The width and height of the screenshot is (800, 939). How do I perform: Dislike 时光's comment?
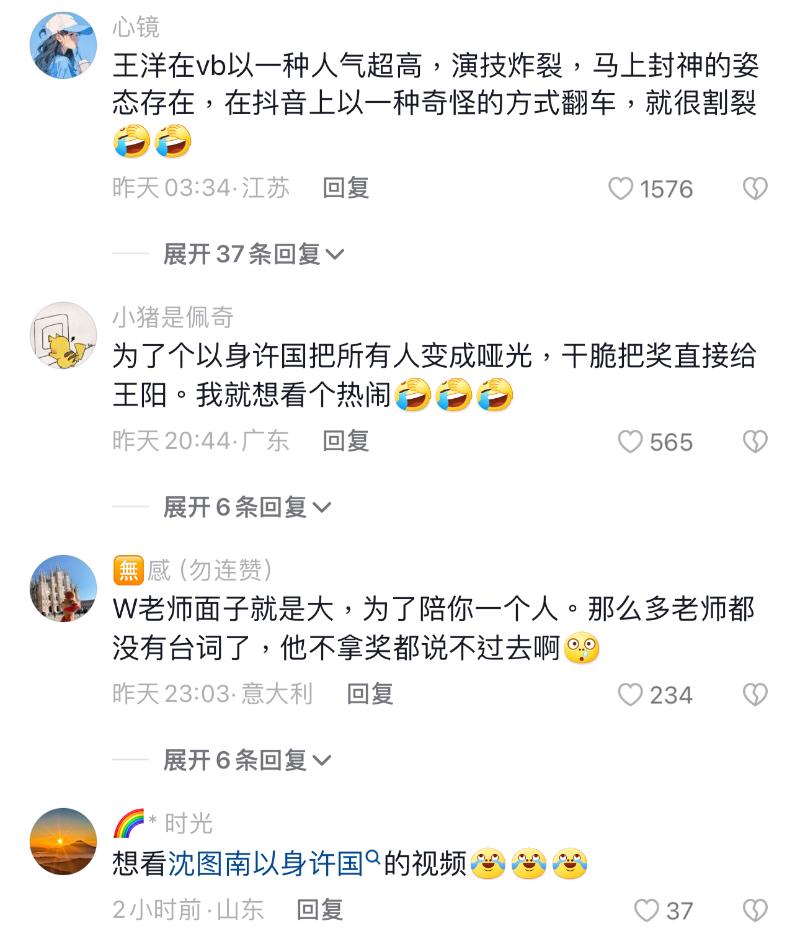[755, 910]
